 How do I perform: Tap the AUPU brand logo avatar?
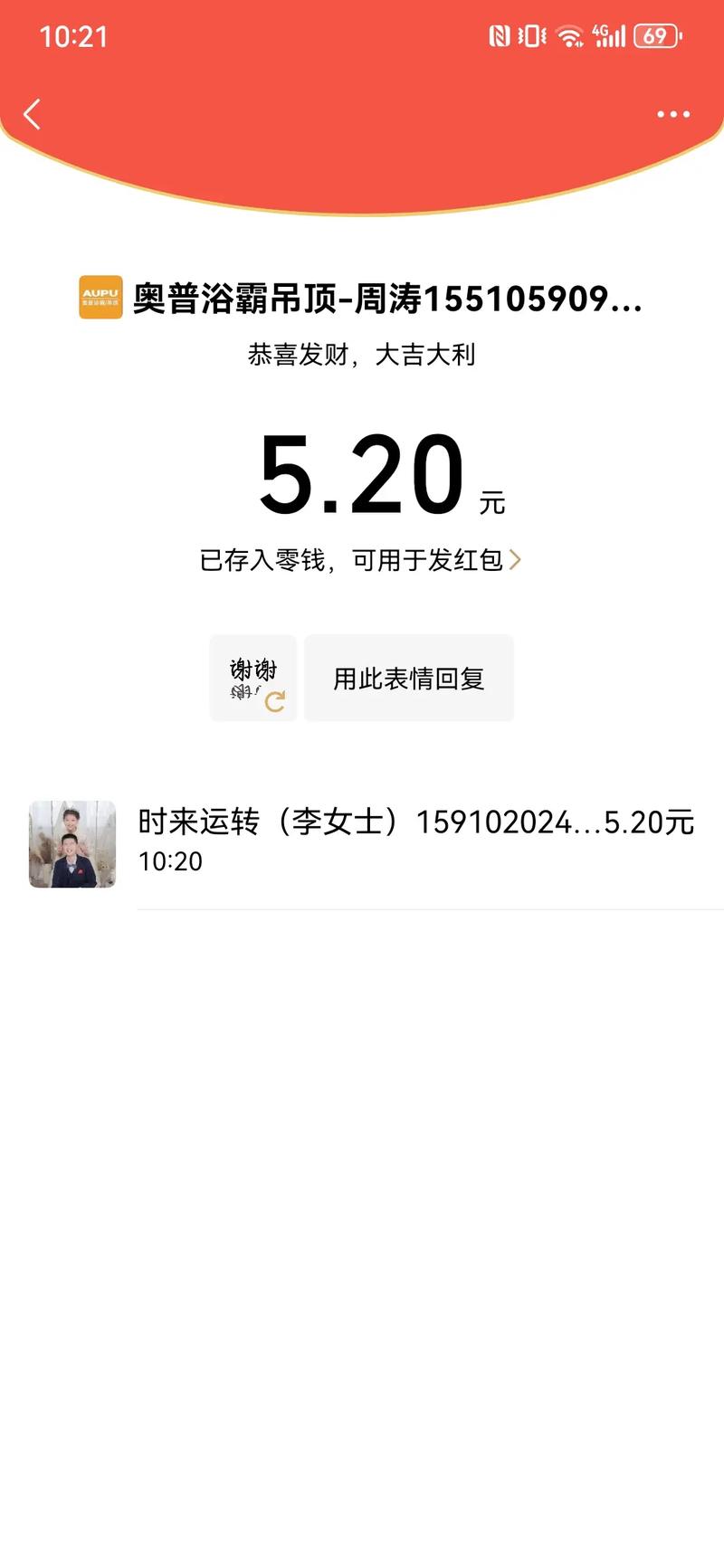coord(100,299)
